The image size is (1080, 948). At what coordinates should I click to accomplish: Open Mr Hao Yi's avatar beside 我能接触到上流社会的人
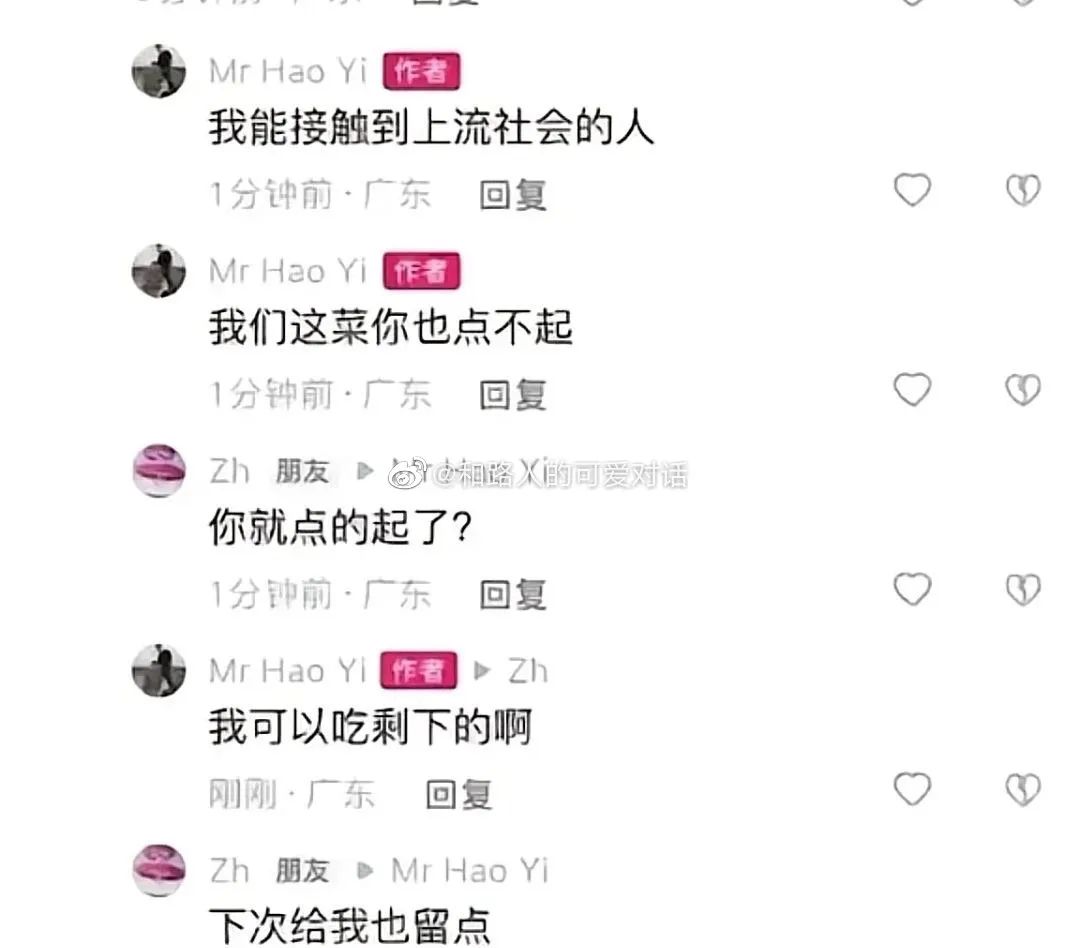point(159,71)
